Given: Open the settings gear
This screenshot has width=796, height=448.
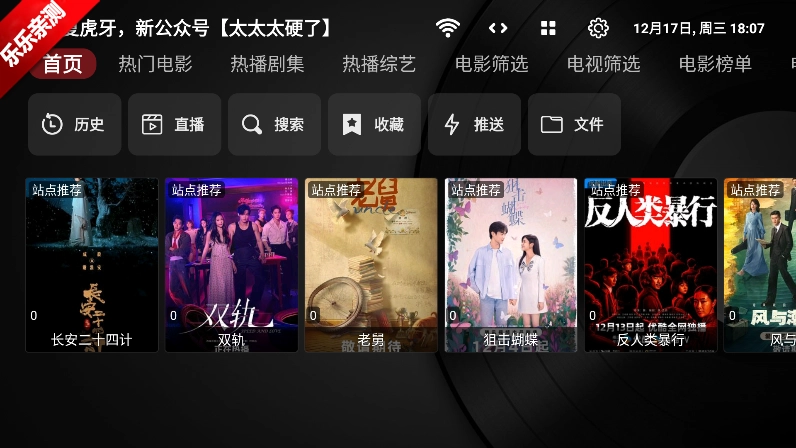Looking at the screenshot, I should 598,28.
